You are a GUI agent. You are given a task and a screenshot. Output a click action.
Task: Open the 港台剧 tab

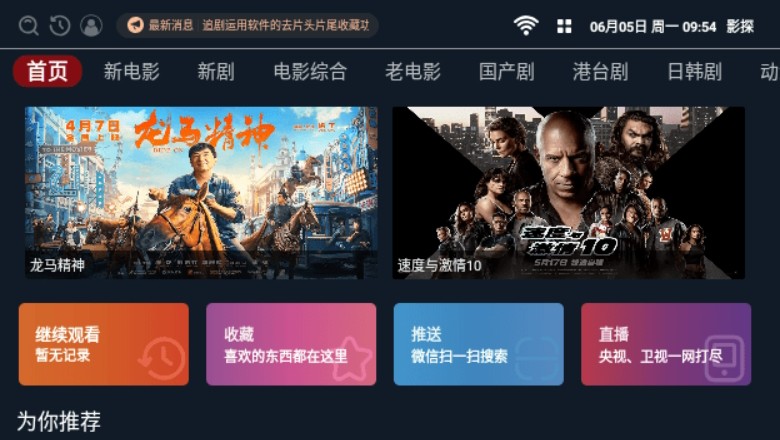point(600,71)
